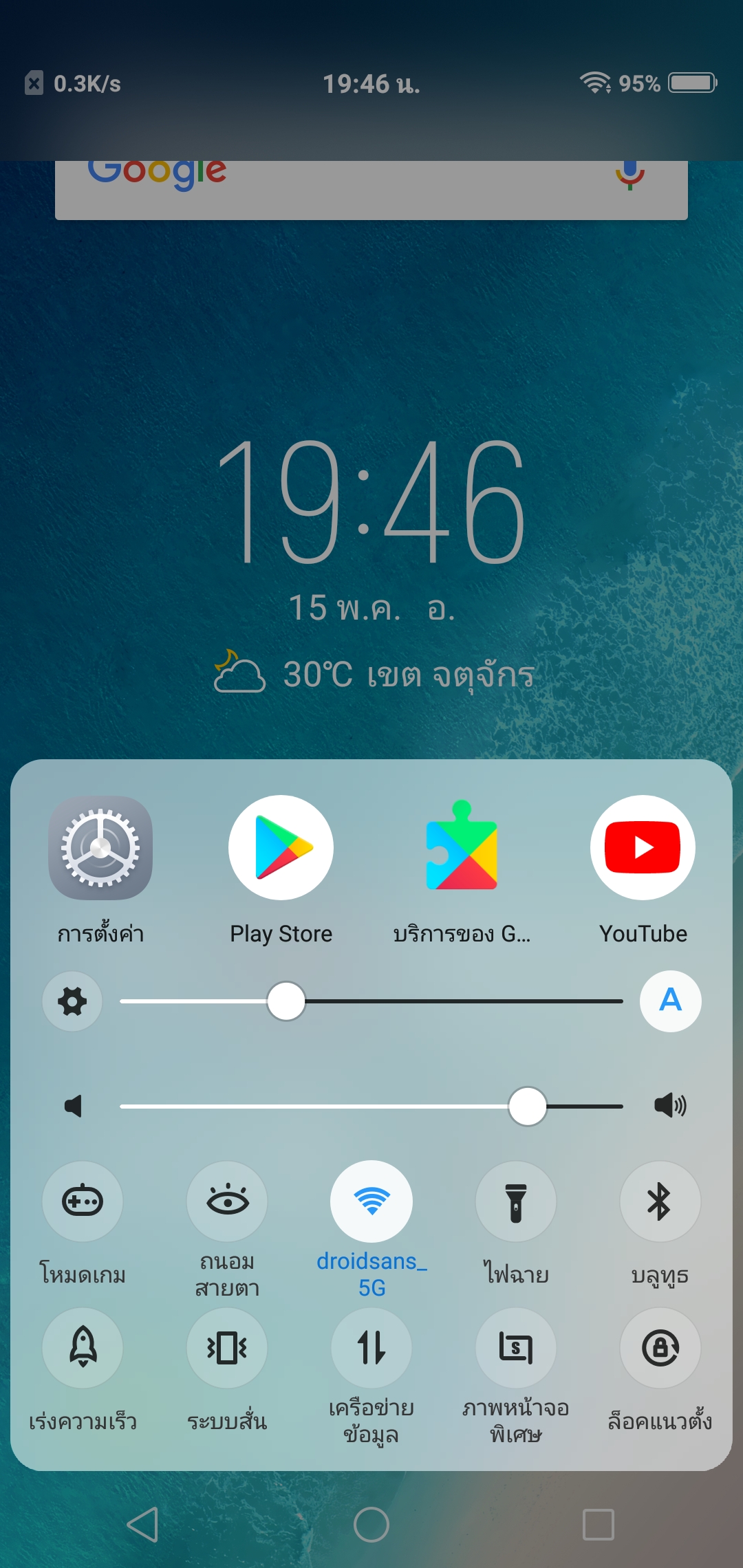
Task: Open the บริการของ G... app
Action: point(462,848)
